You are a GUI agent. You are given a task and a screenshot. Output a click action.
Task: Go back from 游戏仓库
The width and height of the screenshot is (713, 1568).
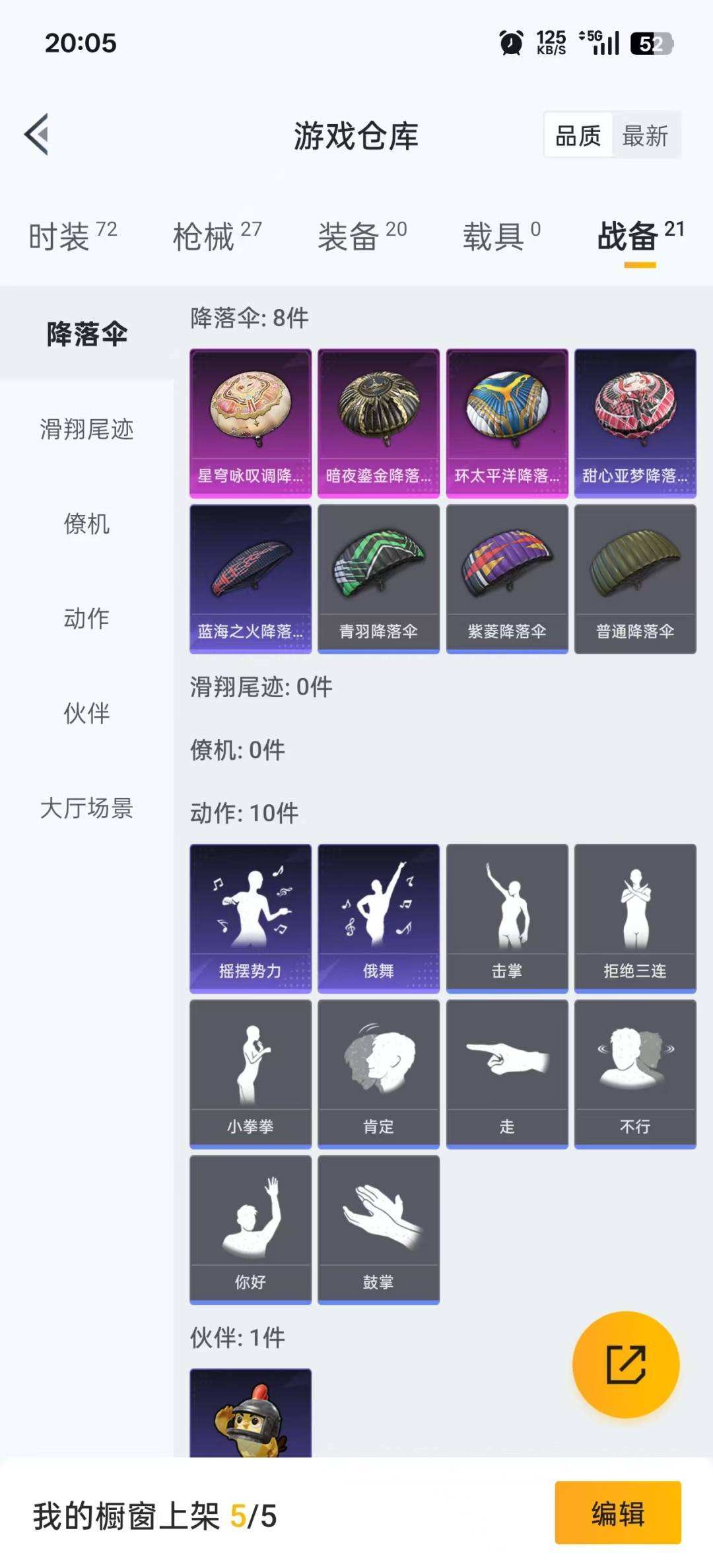(38, 135)
